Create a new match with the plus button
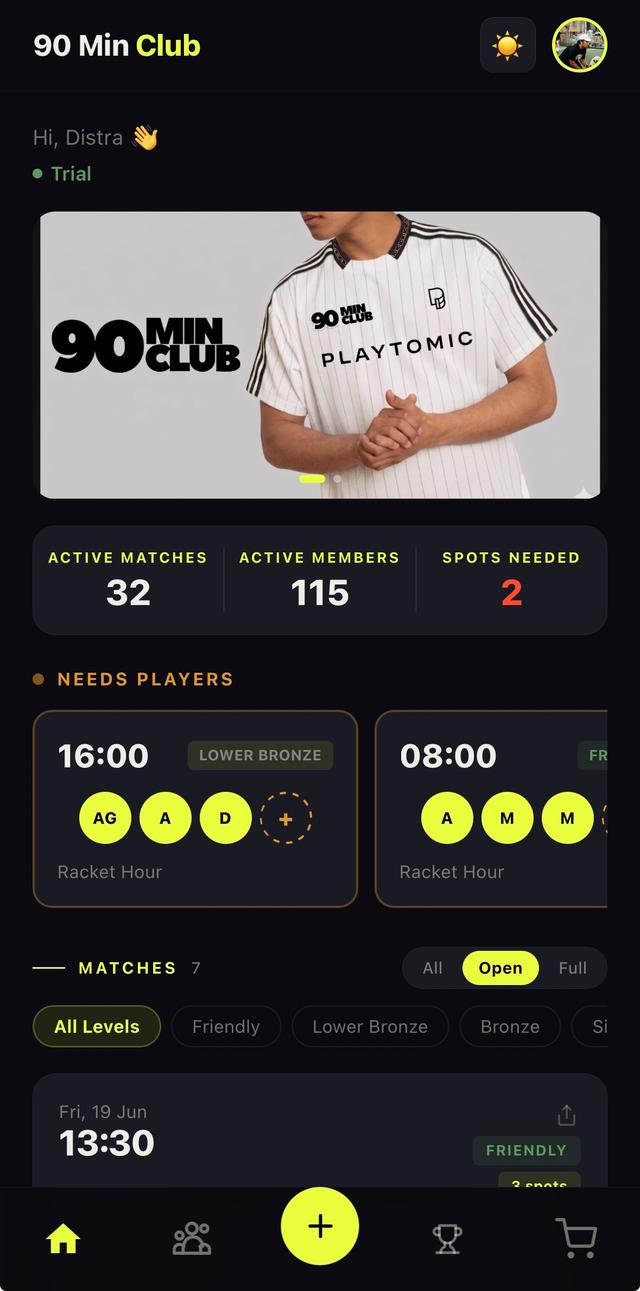Image resolution: width=640 pixels, height=1291 pixels. [320, 1226]
